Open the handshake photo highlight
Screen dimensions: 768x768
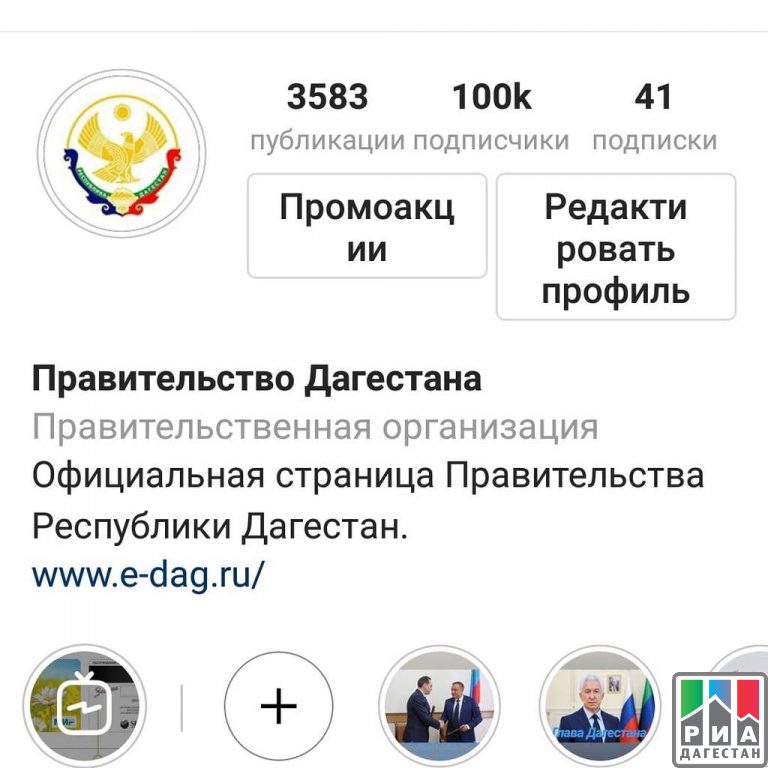pos(439,706)
